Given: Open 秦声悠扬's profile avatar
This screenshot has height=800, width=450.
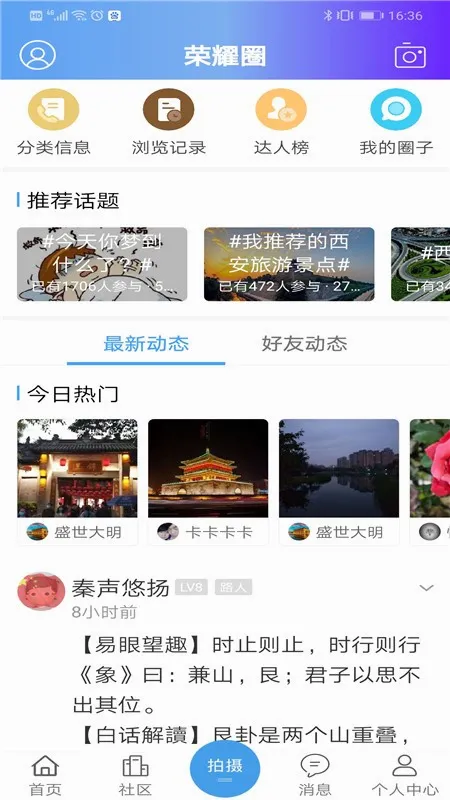Looking at the screenshot, I should tap(41, 591).
